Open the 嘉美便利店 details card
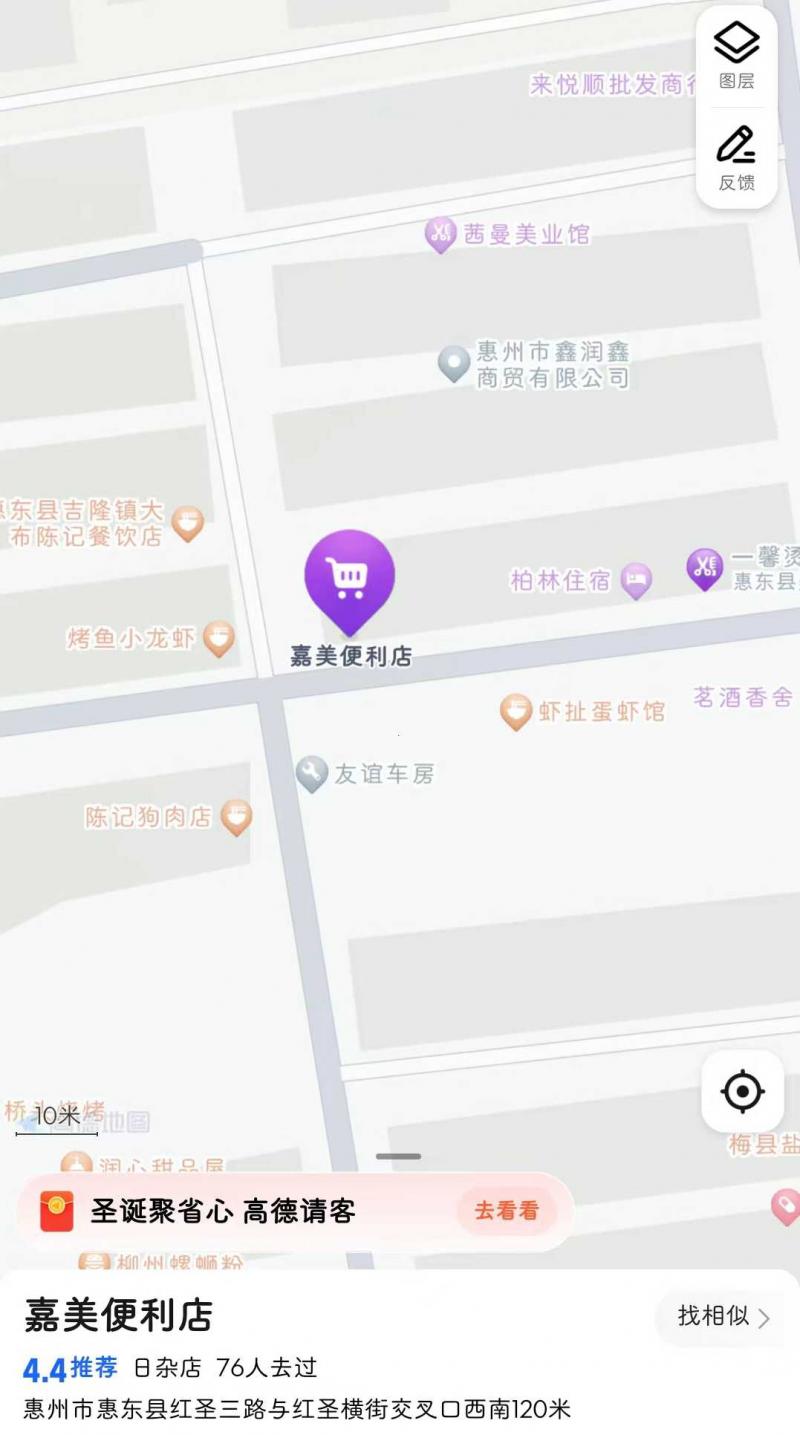 (x=119, y=1316)
